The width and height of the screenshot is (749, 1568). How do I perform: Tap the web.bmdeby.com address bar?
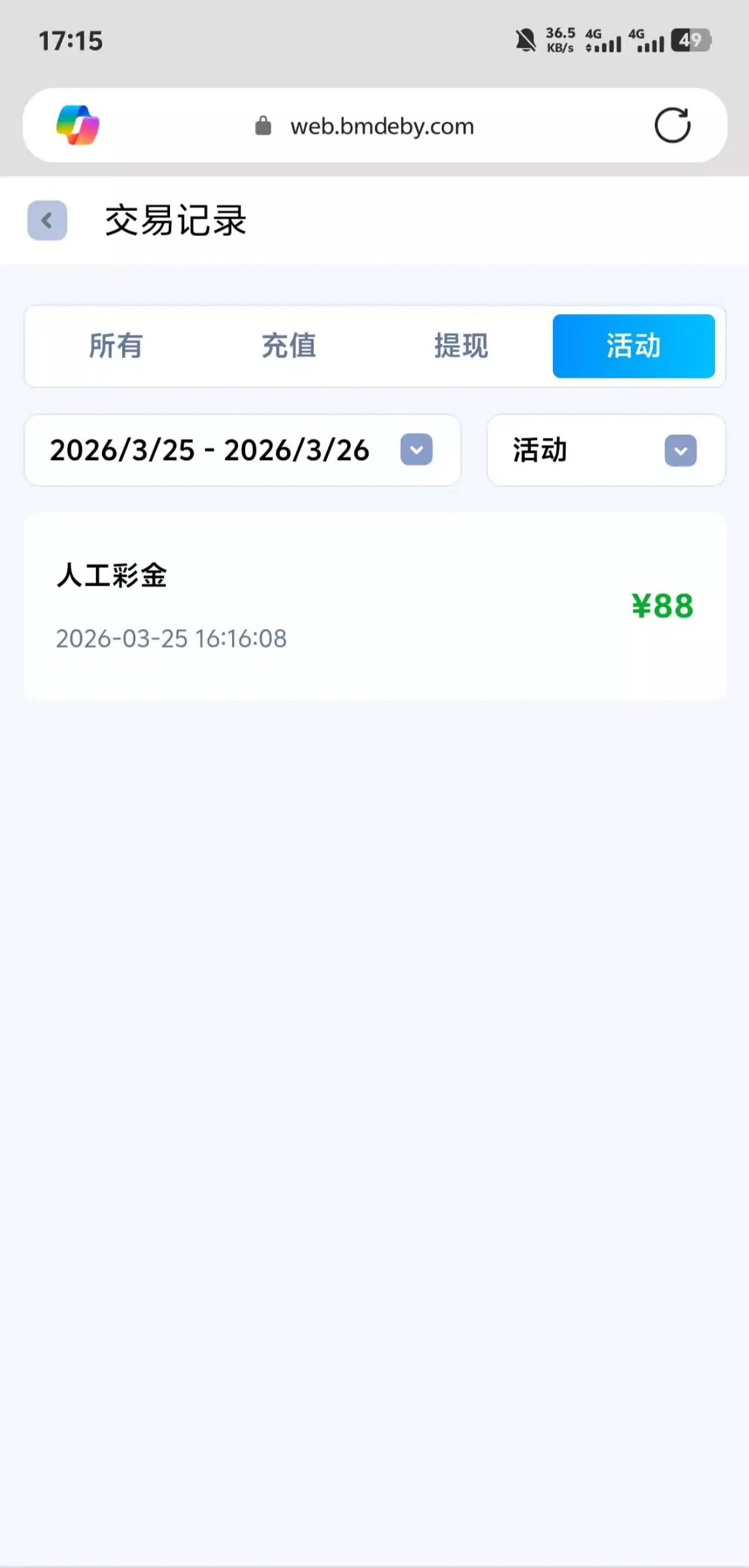click(382, 126)
